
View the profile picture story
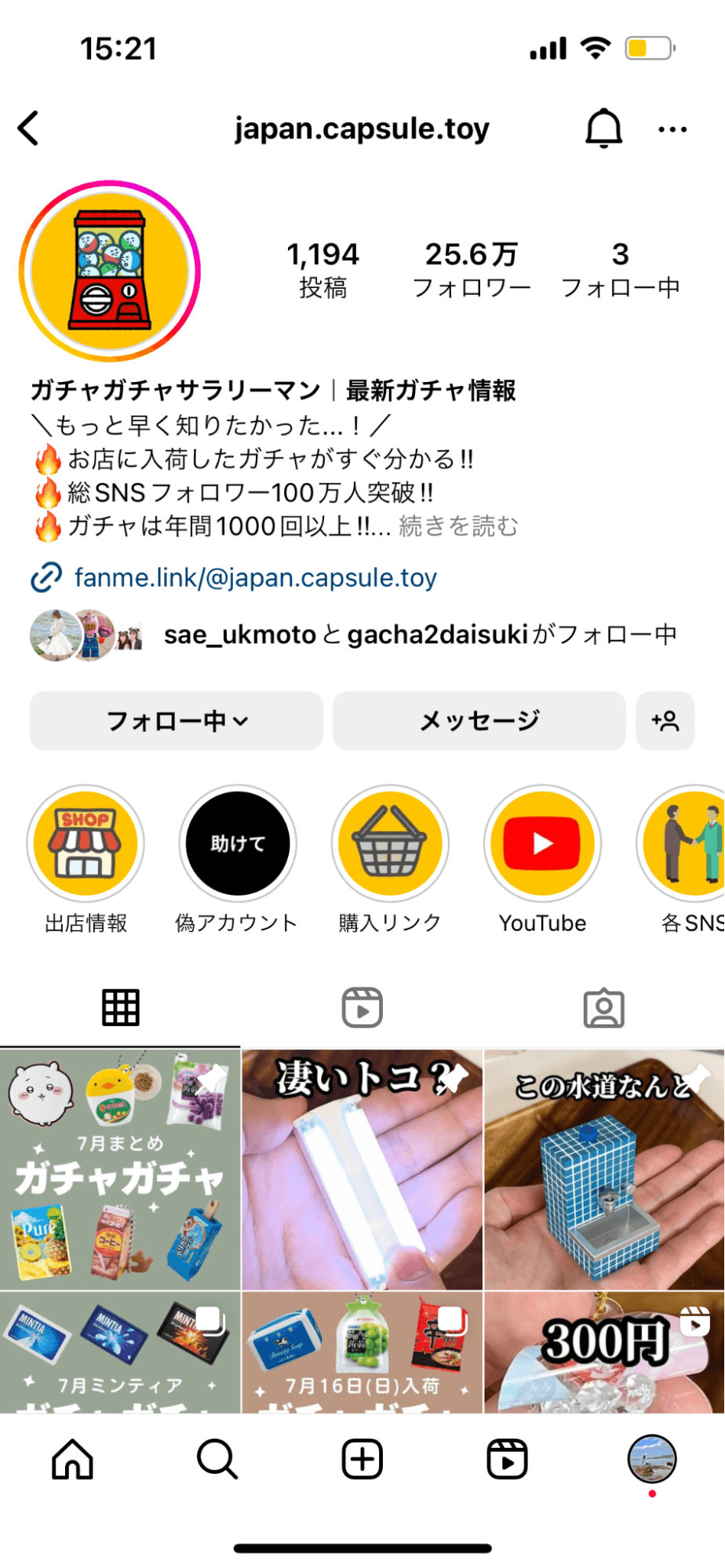click(x=110, y=271)
